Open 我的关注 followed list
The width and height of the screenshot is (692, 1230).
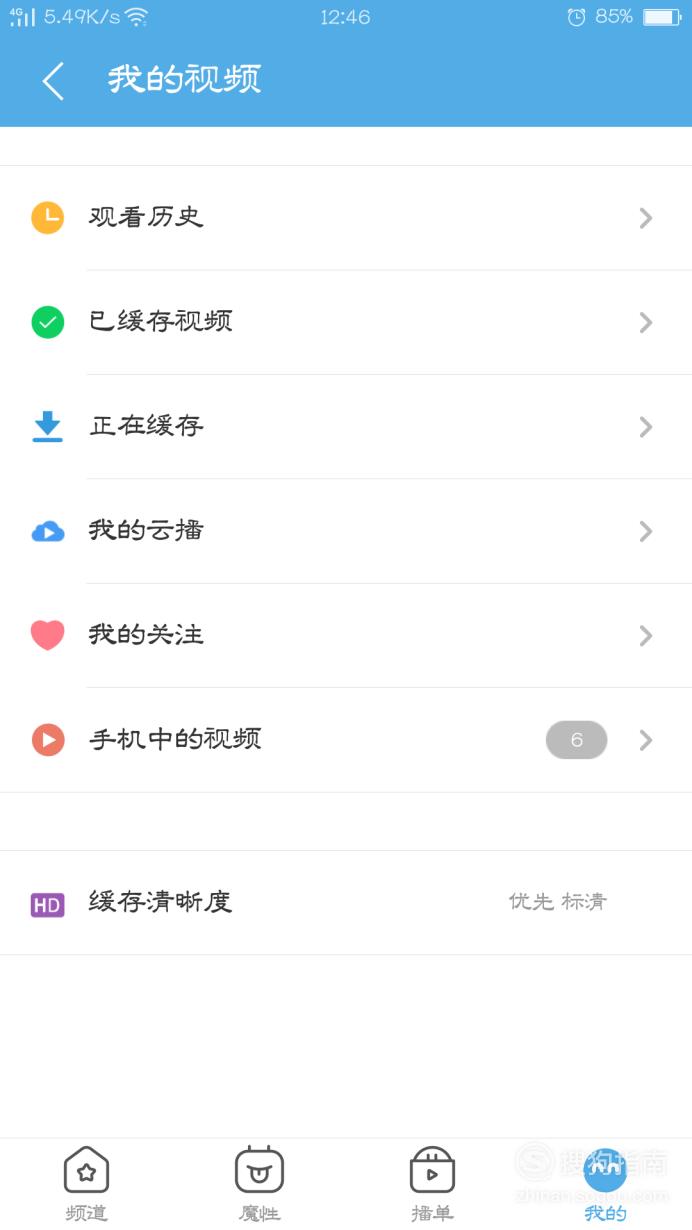pyautogui.click(x=346, y=635)
